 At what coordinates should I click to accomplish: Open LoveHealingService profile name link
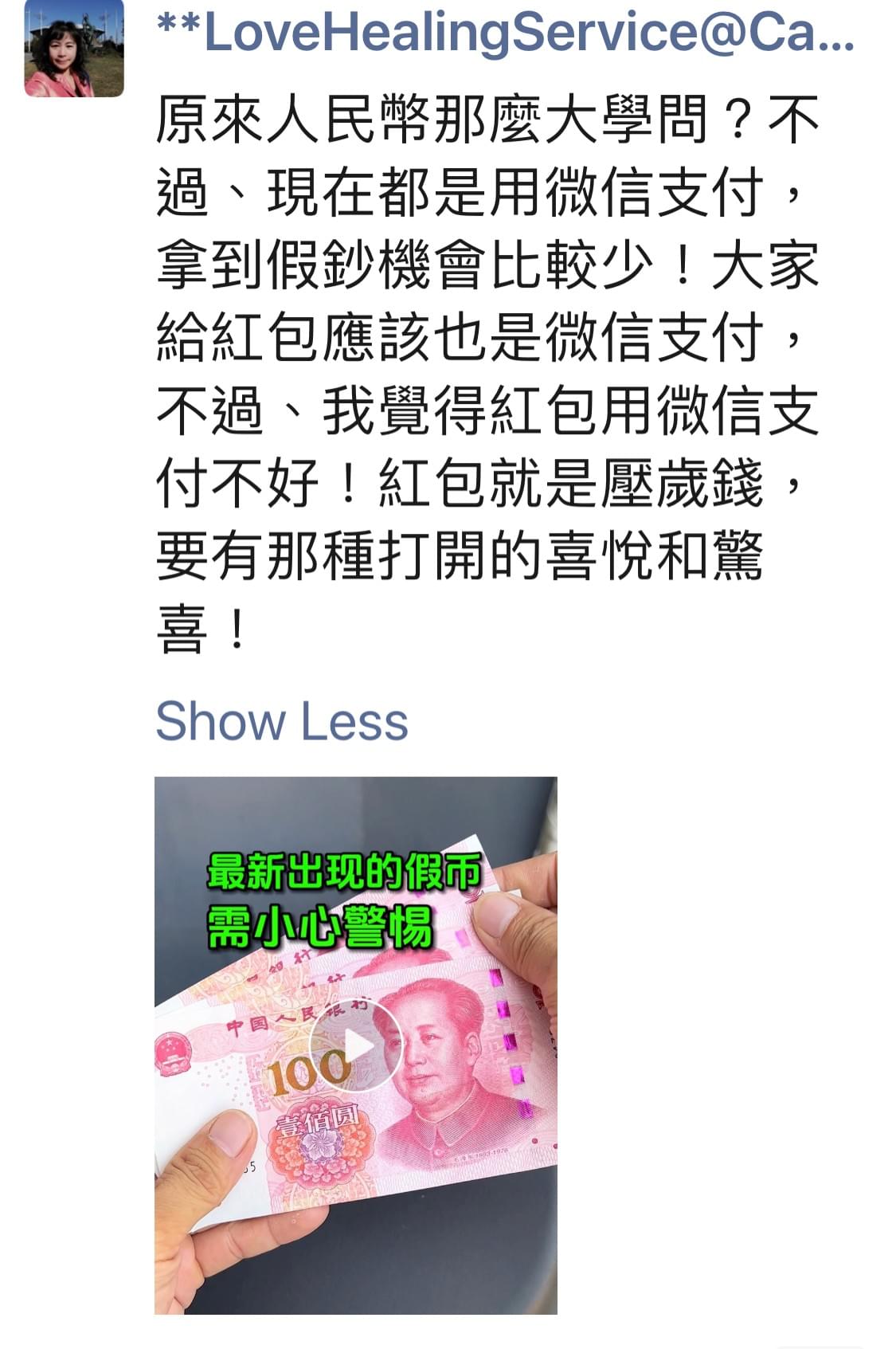click(505, 33)
